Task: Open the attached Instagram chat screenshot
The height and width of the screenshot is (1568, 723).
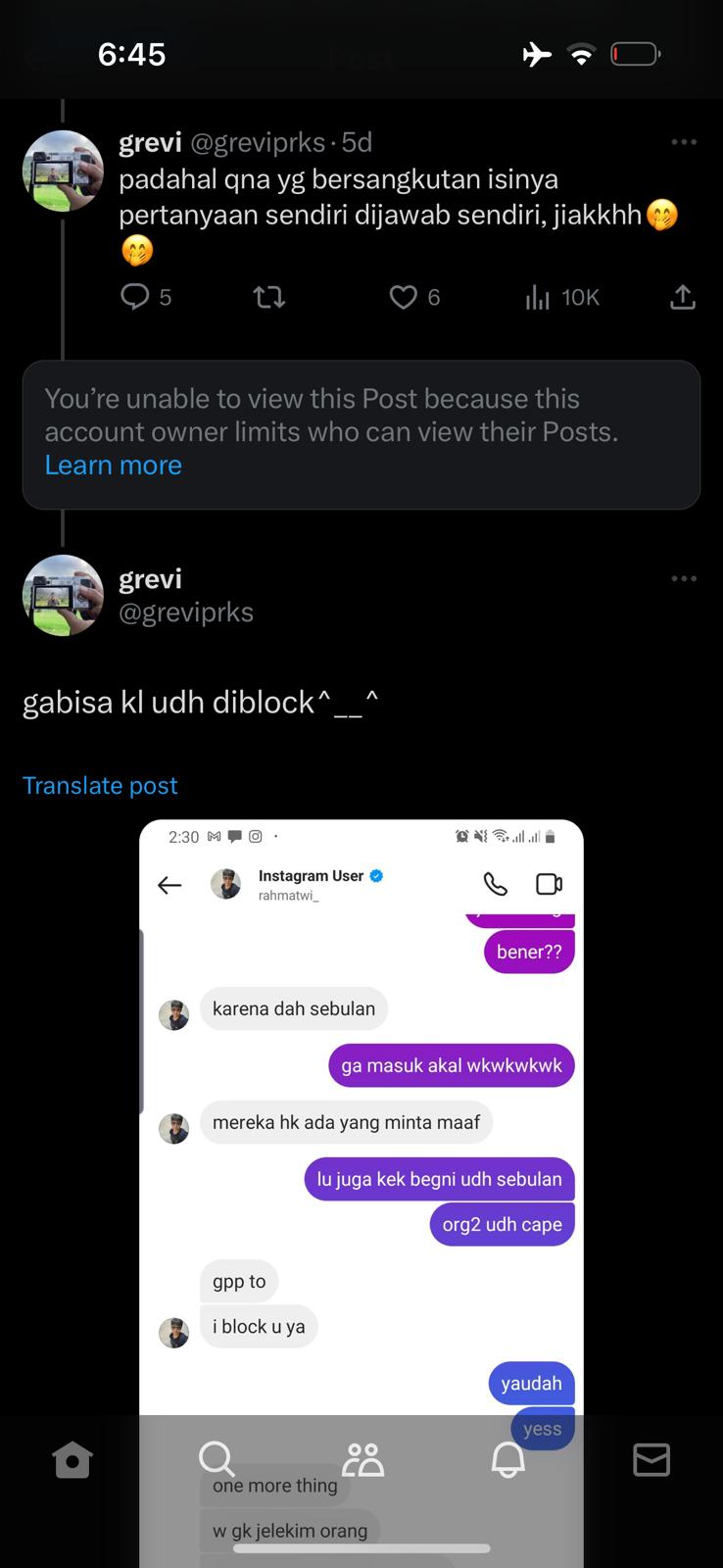Action: [x=361, y=1127]
